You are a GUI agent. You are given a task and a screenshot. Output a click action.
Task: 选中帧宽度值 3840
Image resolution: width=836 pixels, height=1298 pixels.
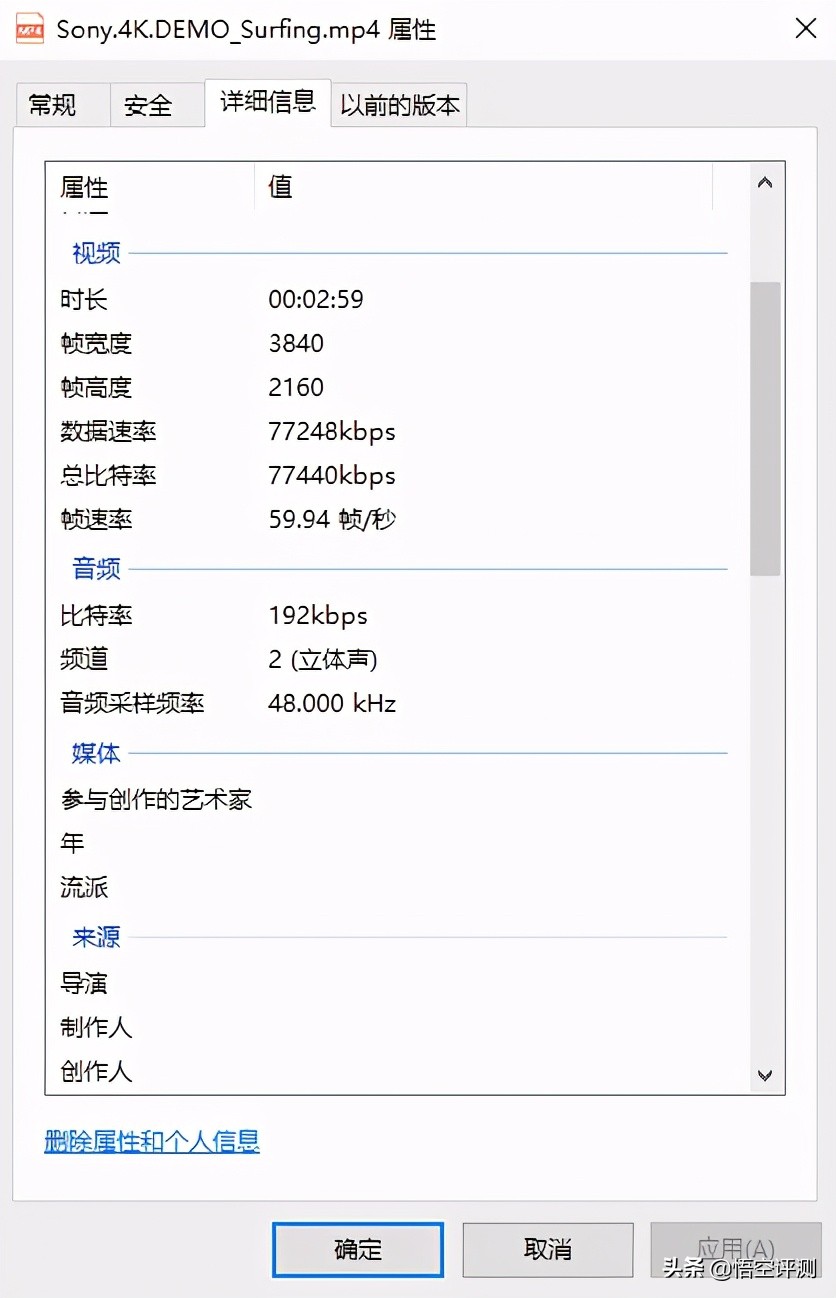click(x=295, y=343)
